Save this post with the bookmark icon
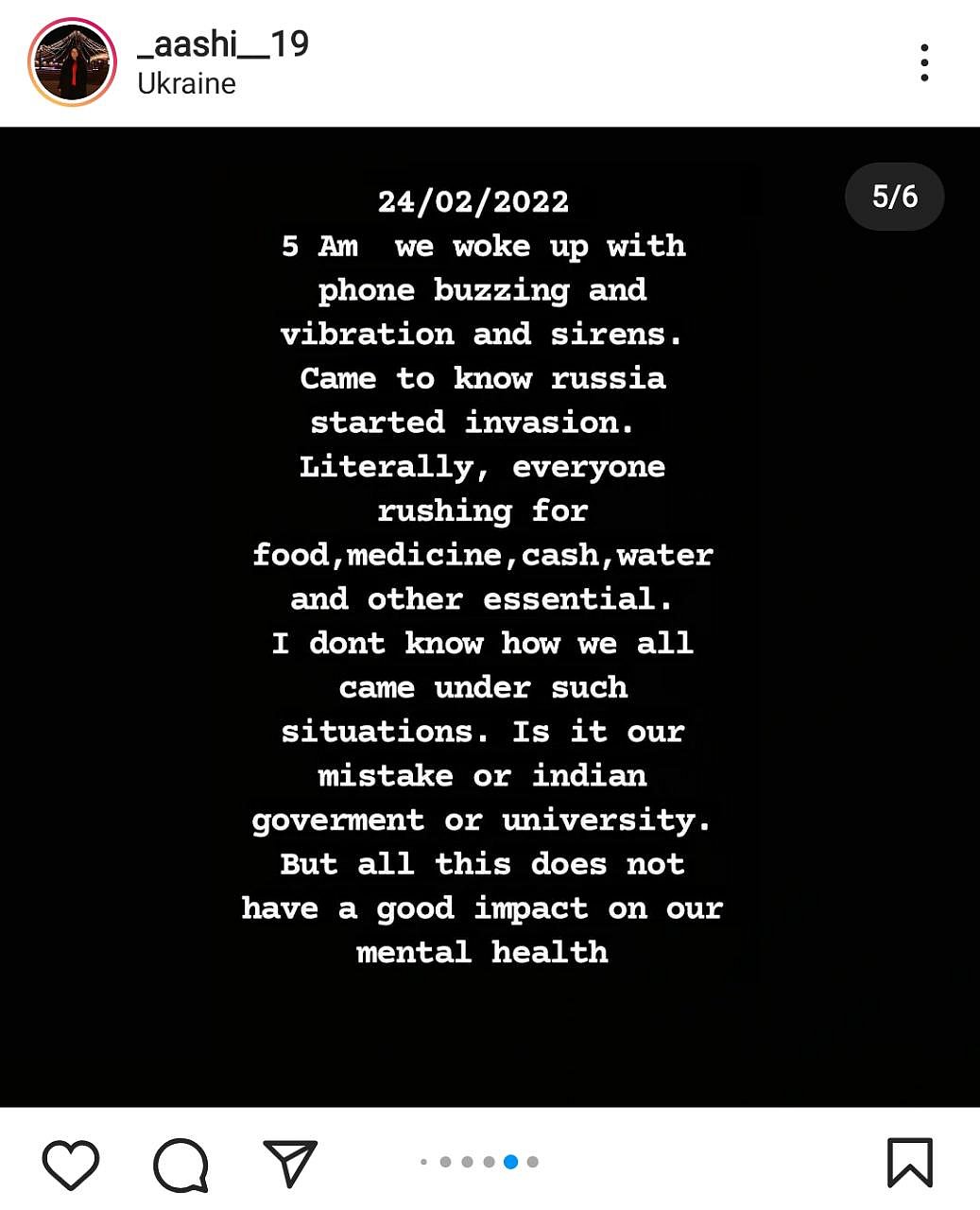This screenshot has height=1210, width=980. click(909, 1163)
